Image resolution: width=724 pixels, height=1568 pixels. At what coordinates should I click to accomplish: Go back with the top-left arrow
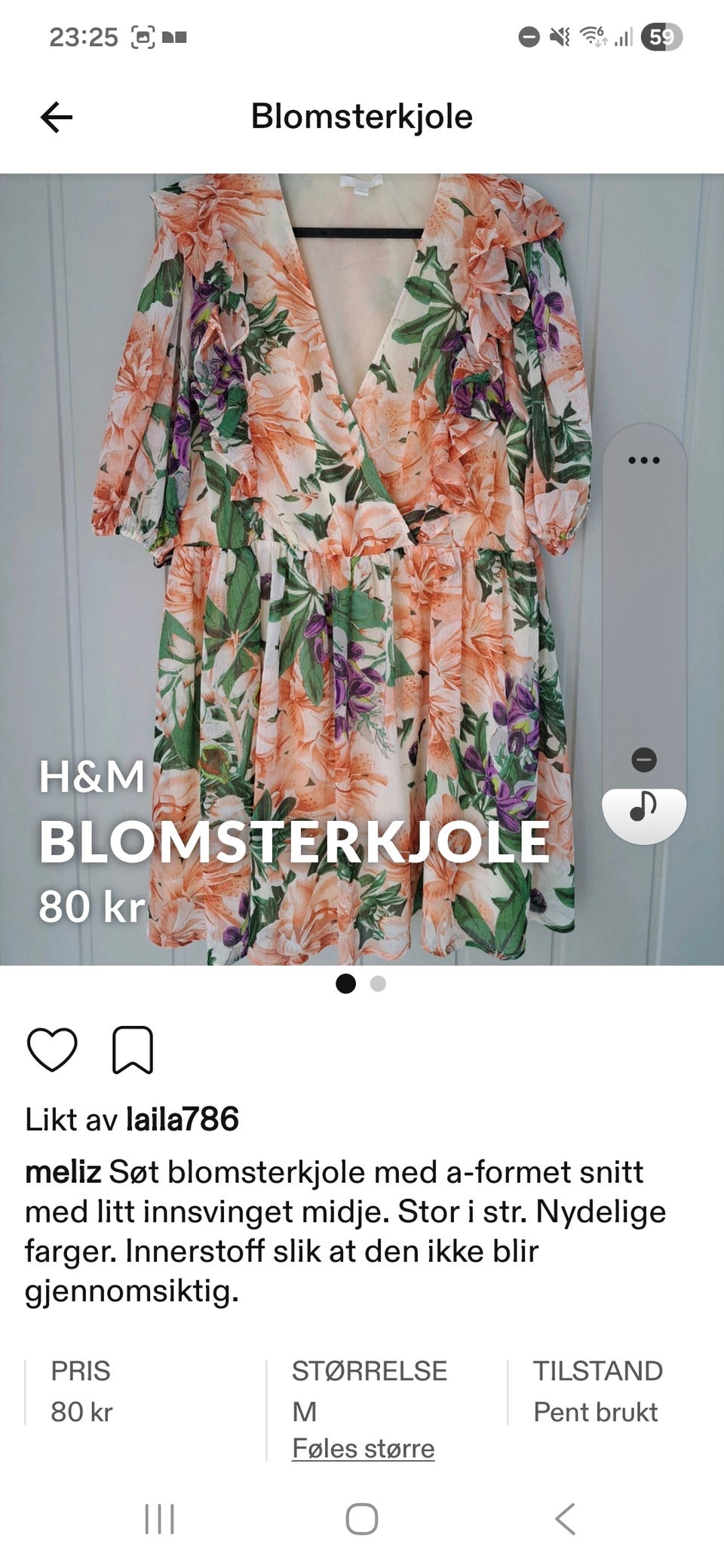(54, 117)
